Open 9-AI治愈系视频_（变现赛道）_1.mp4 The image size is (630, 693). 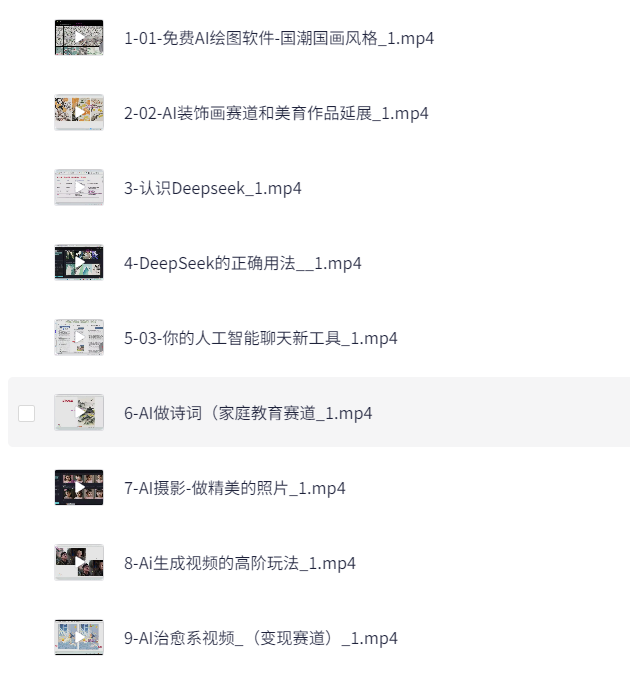pyautogui.click(x=260, y=638)
